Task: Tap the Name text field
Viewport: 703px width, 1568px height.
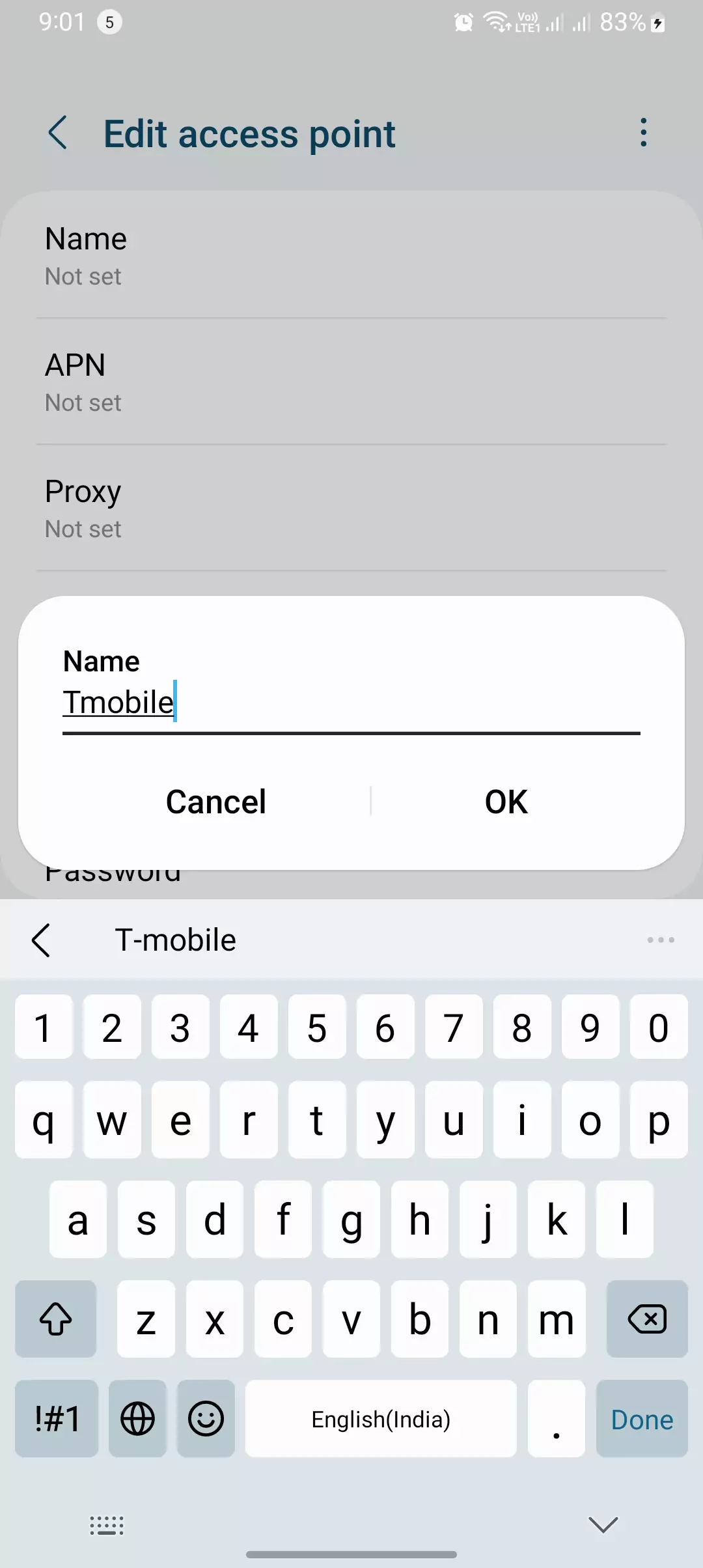Action: [x=351, y=703]
